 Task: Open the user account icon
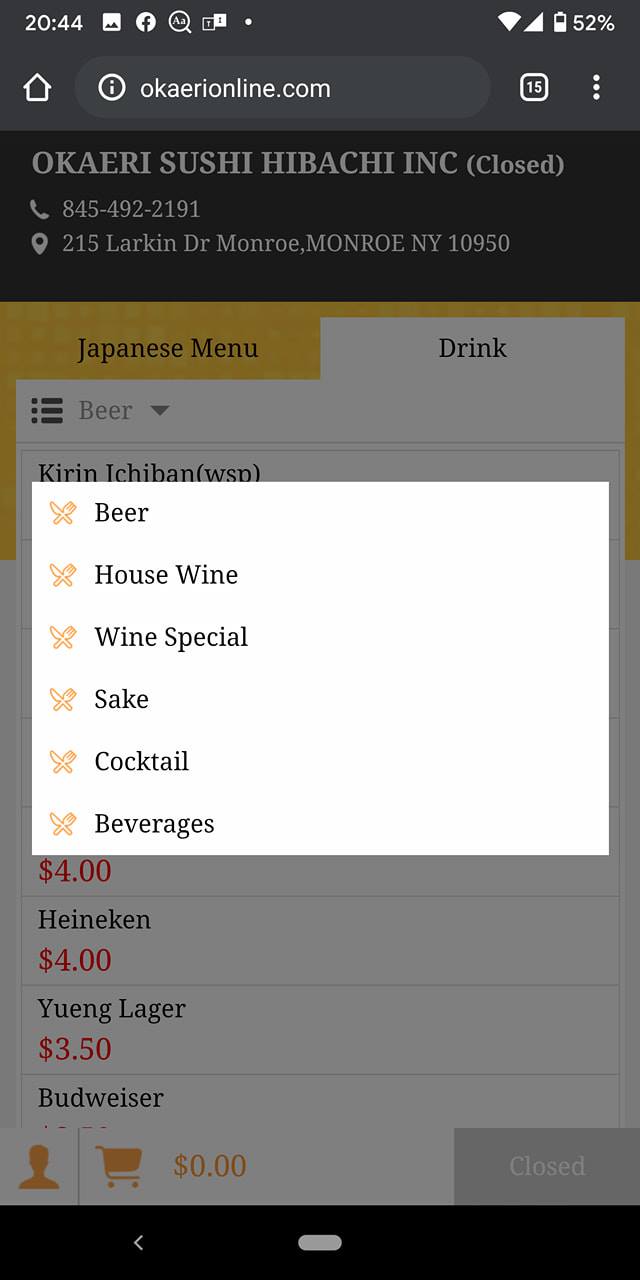coord(39,1166)
